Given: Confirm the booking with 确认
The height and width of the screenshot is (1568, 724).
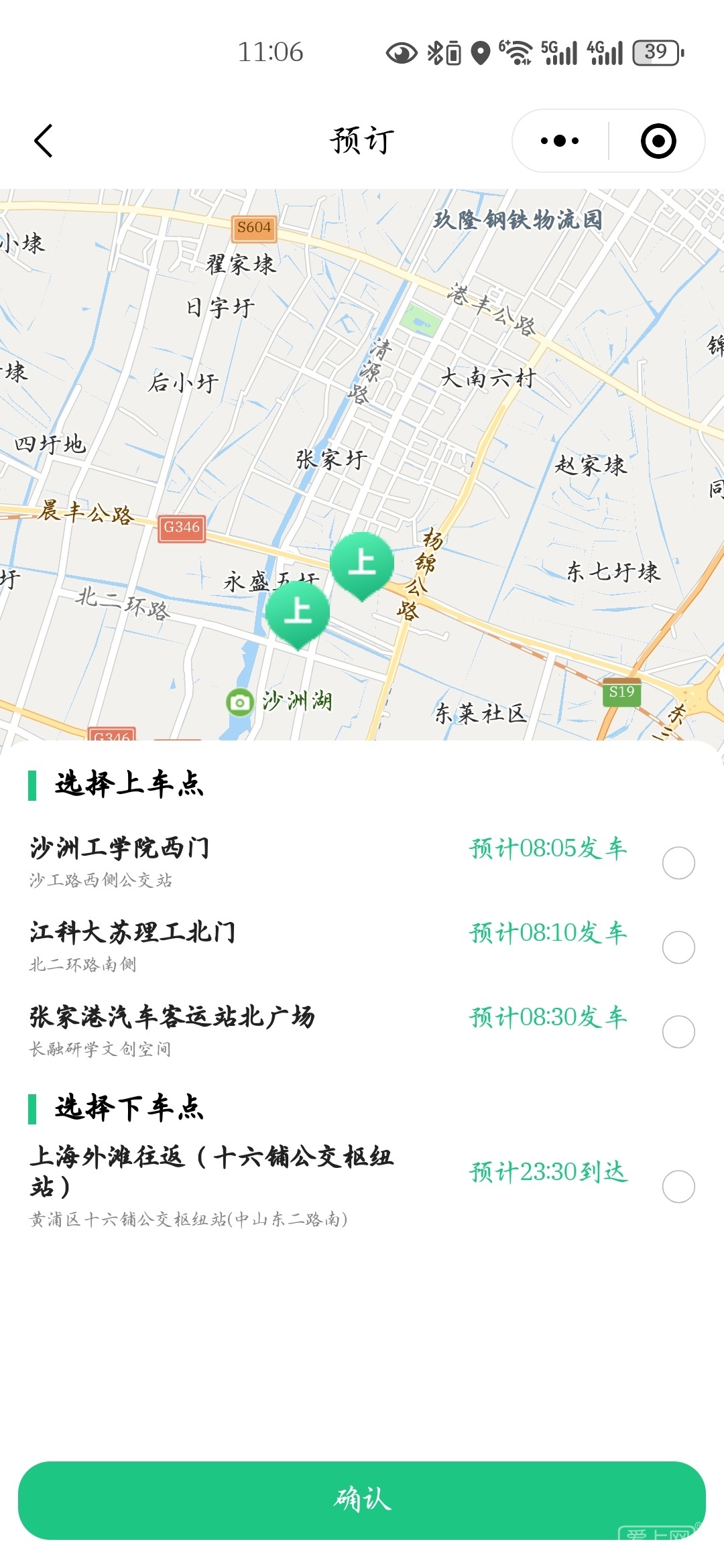Looking at the screenshot, I should 362,1500.
